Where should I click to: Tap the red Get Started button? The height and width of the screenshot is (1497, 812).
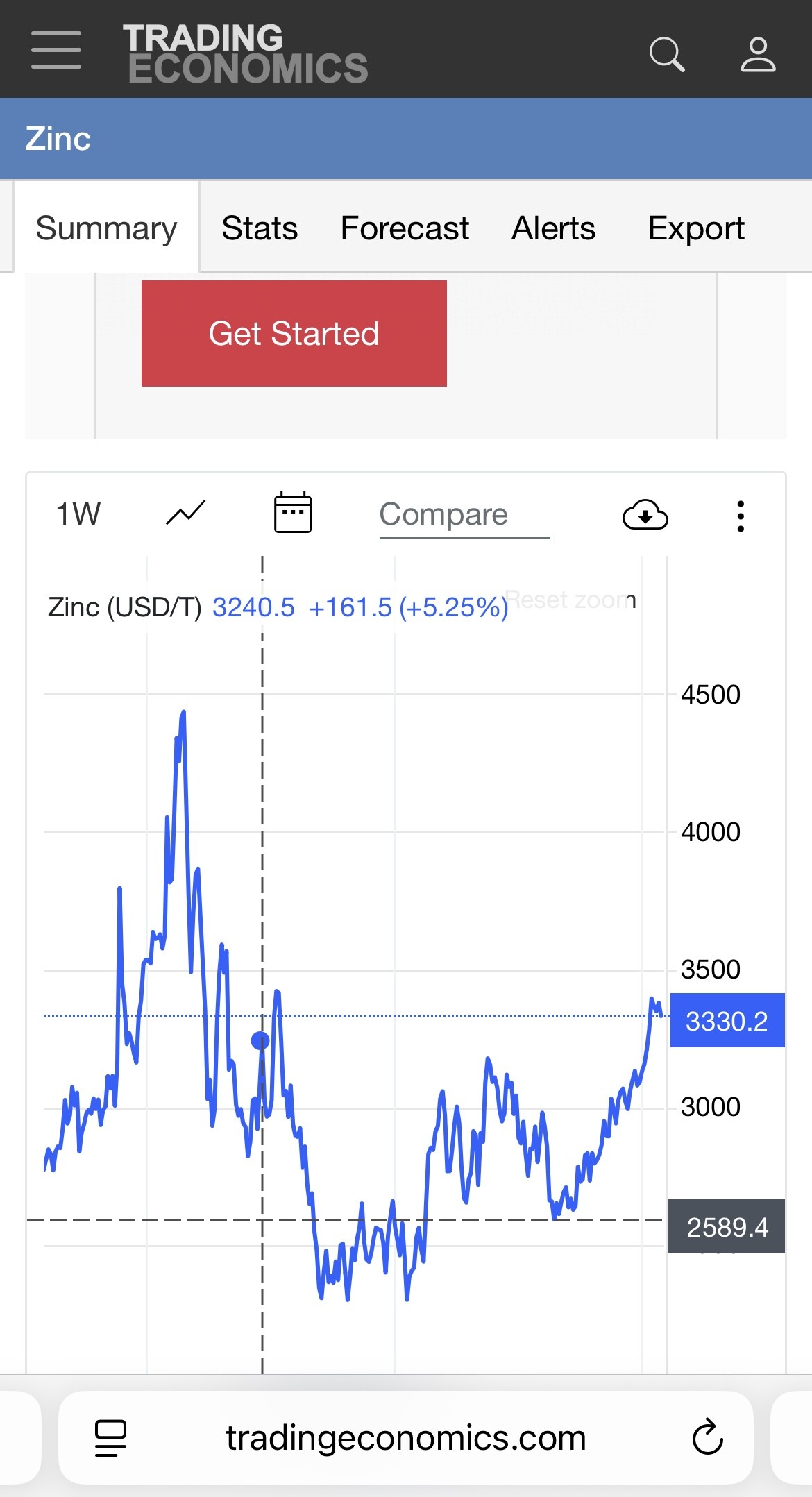pos(294,333)
